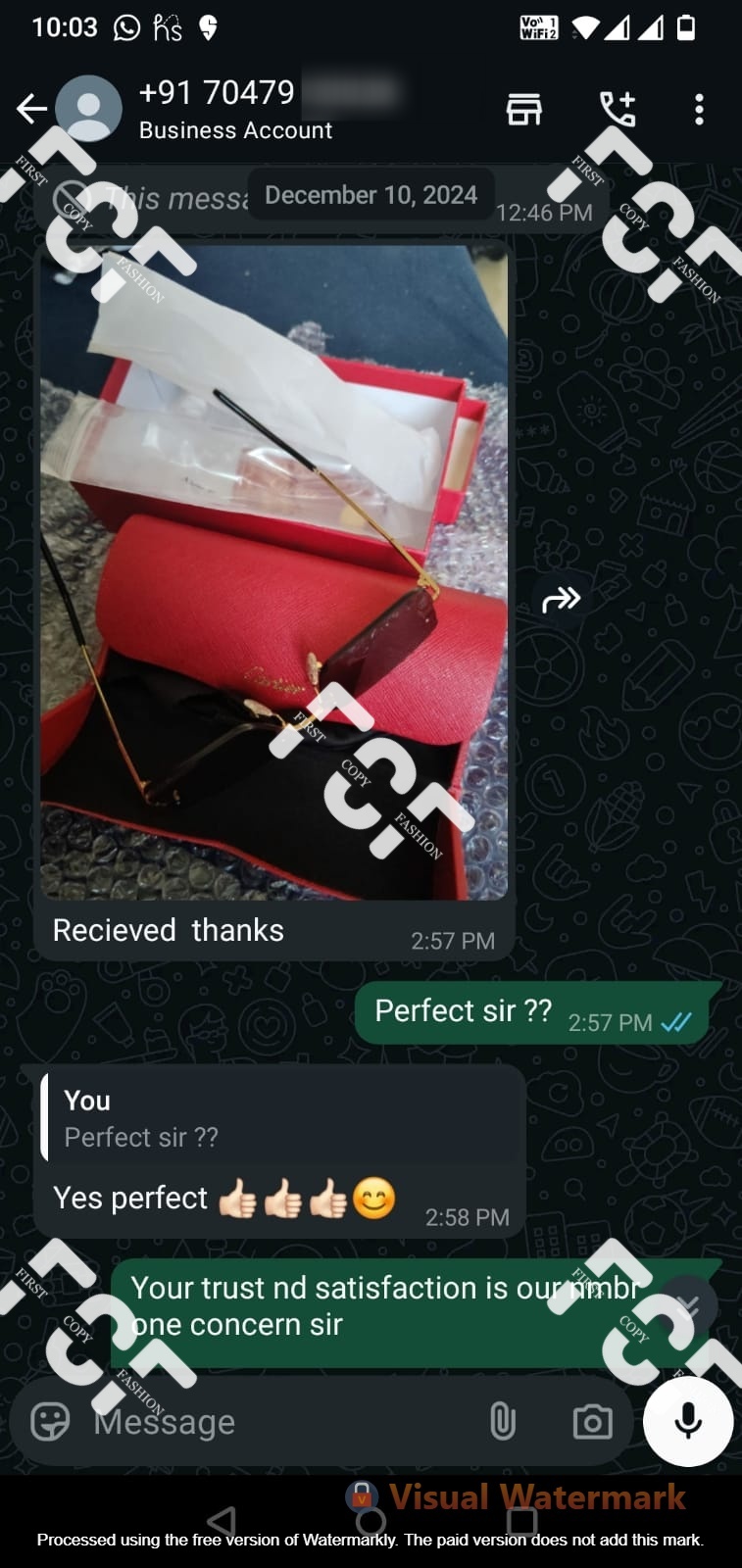
Task: Open the received sunglasses photo
Action: 274,571
